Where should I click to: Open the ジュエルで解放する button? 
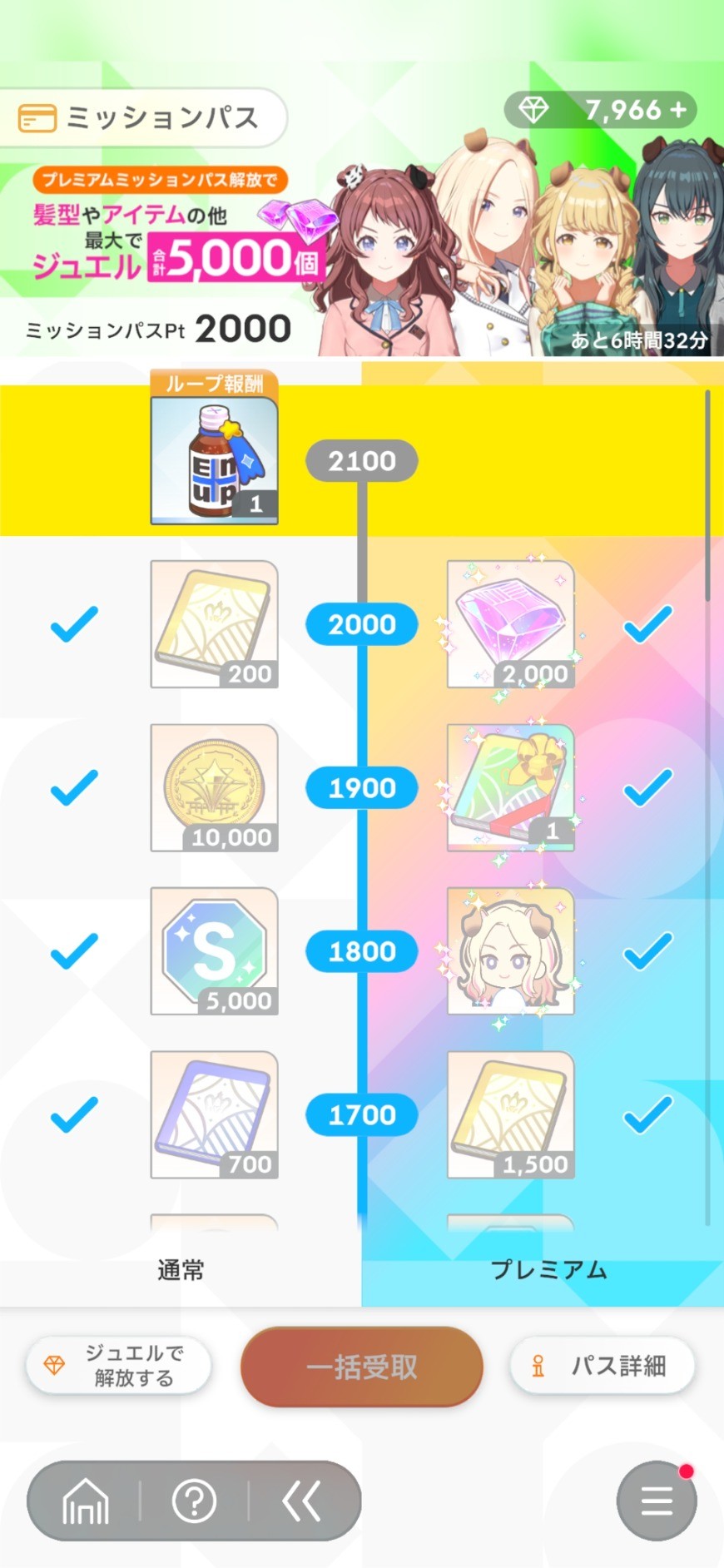coord(119,1366)
